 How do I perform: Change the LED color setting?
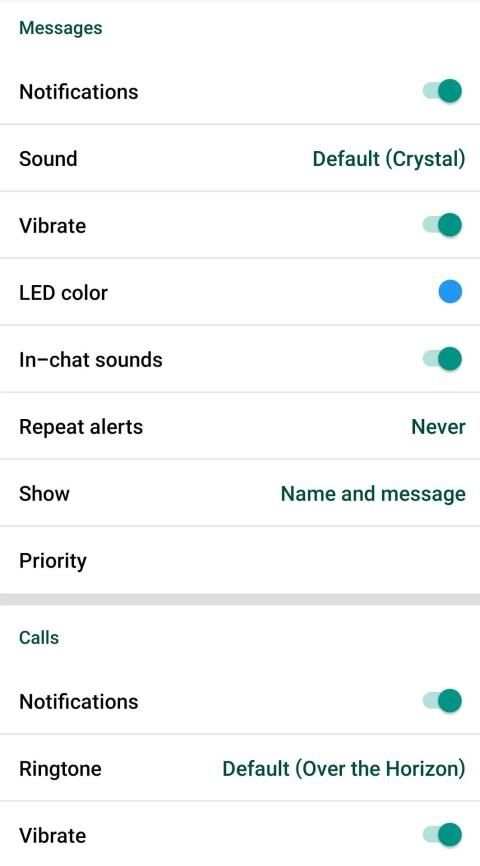click(240, 292)
